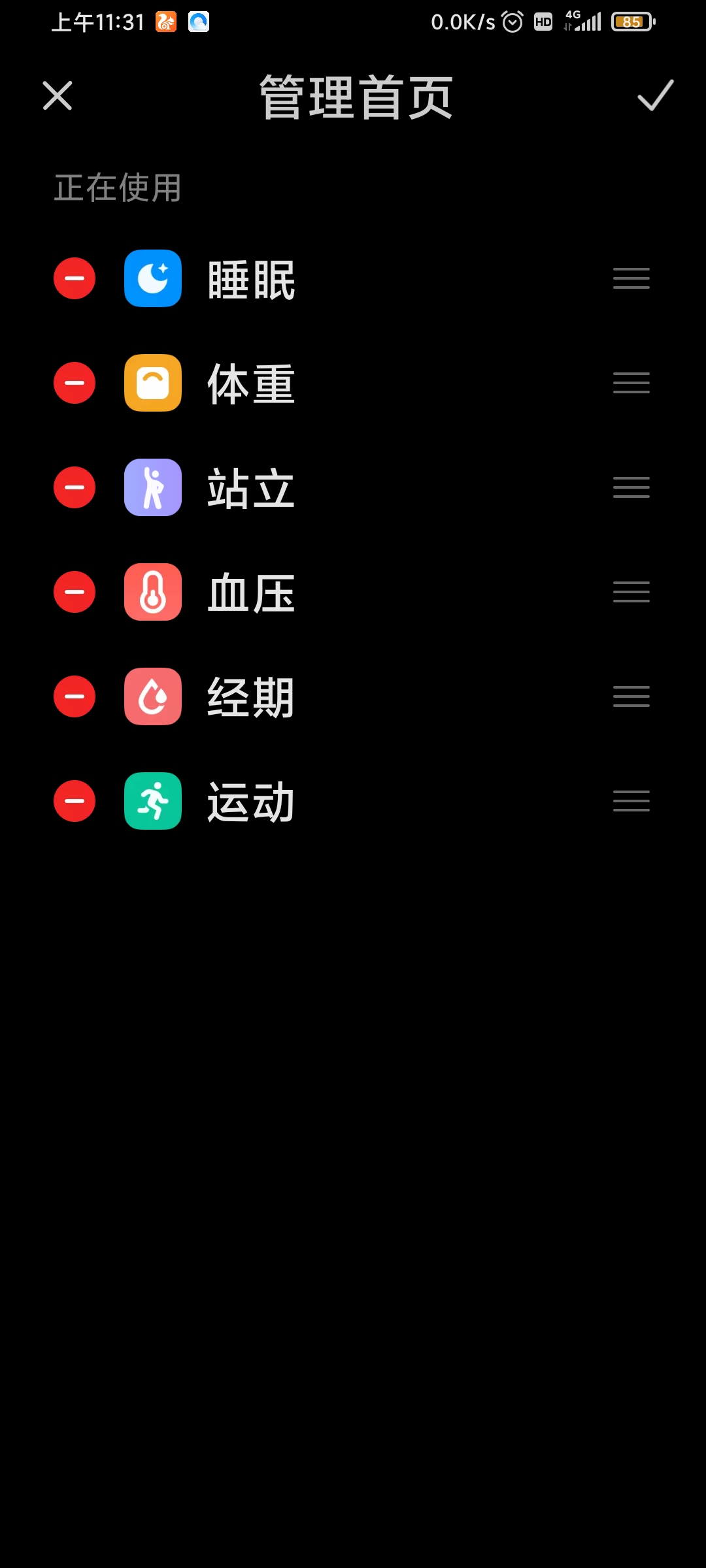Remove 睡眠 from the home page
The height and width of the screenshot is (1568, 706).
tap(75, 278)
